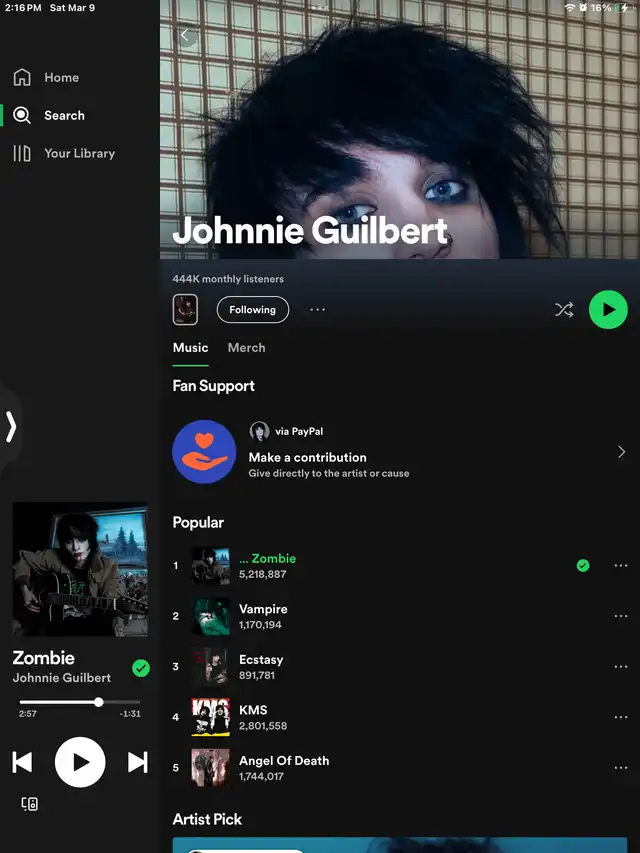The height and width of the screenshot is (853, 640).
Task: Play Angel Of Death from Popular
Action: pyautogui.click(x=284, y=761)
